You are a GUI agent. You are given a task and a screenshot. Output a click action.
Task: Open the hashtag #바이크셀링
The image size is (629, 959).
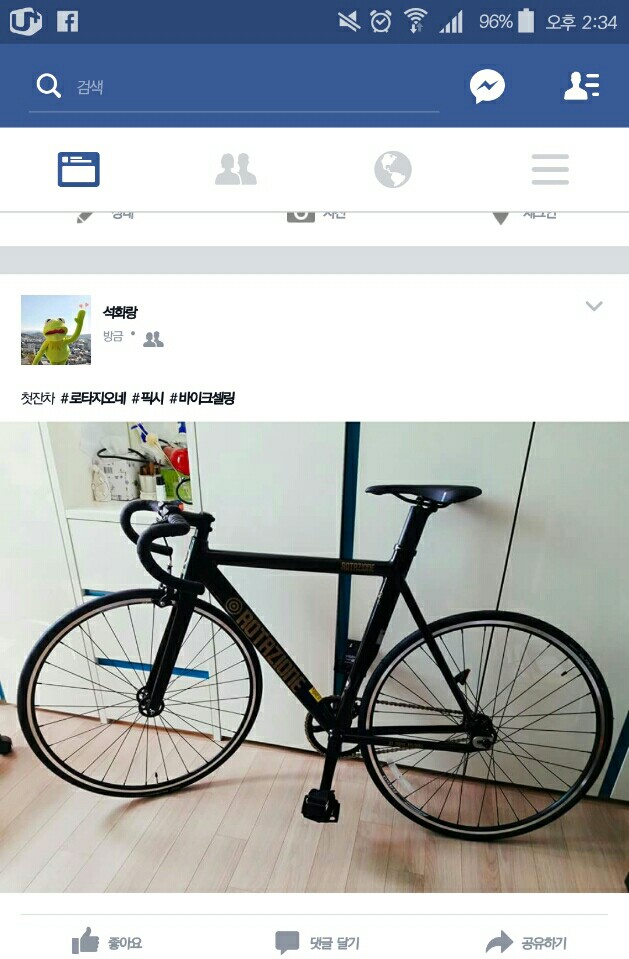202,398
